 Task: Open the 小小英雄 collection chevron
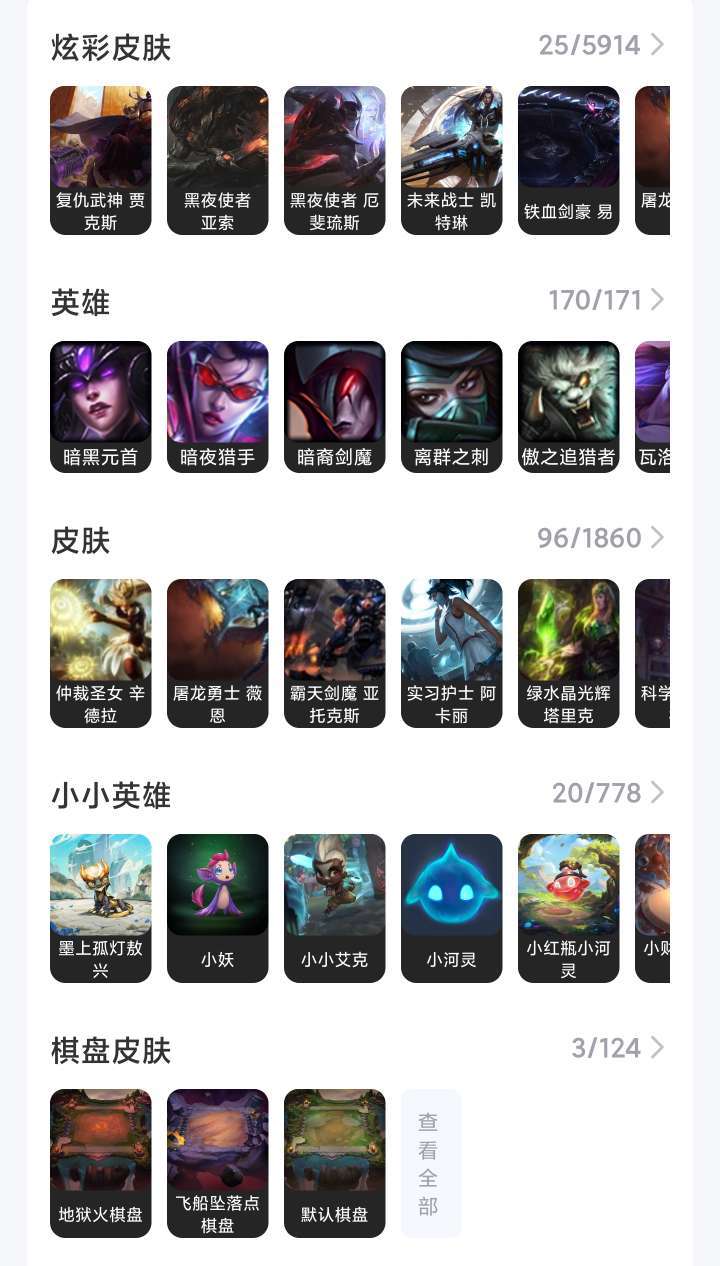[x=657, y=793]
